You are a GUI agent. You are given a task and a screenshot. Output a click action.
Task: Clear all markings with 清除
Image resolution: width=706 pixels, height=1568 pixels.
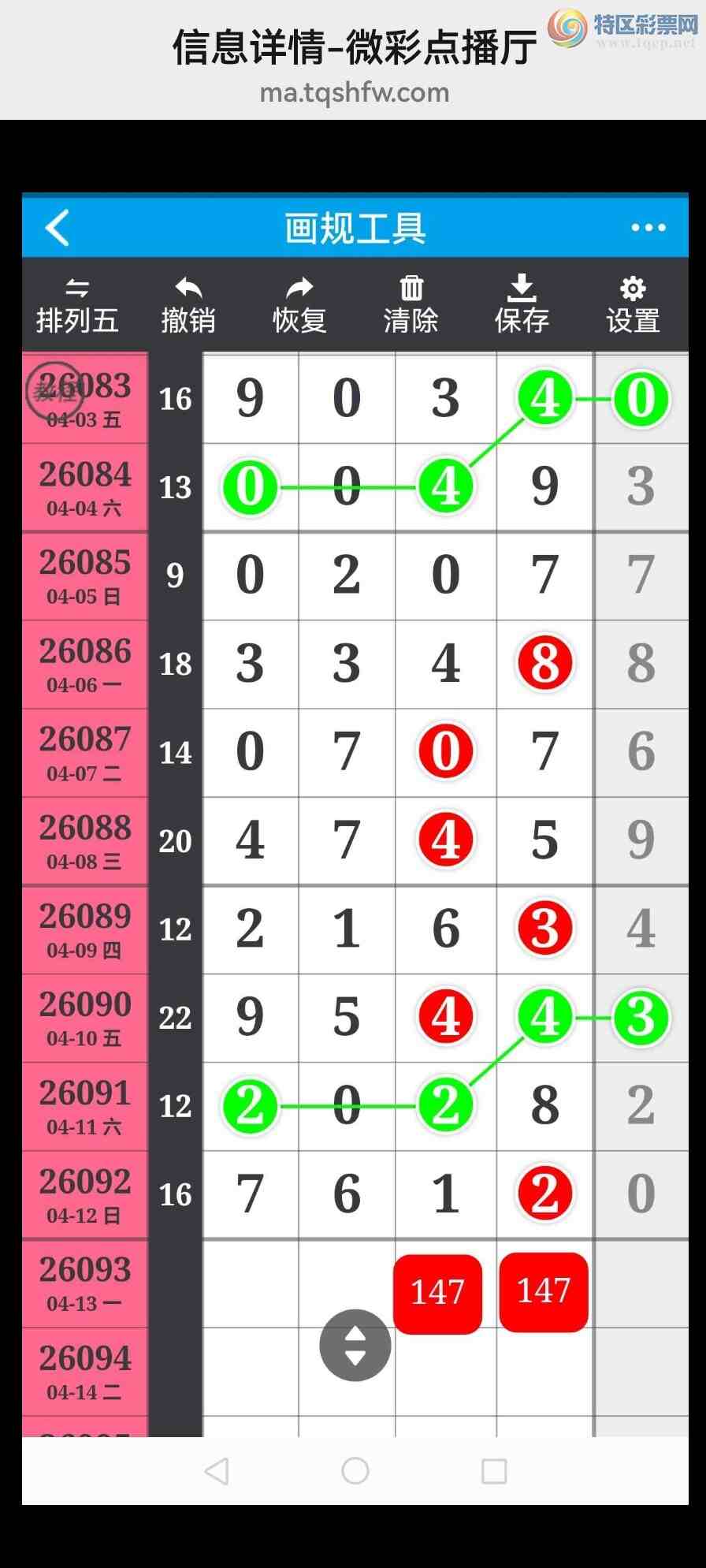point(411,306)
